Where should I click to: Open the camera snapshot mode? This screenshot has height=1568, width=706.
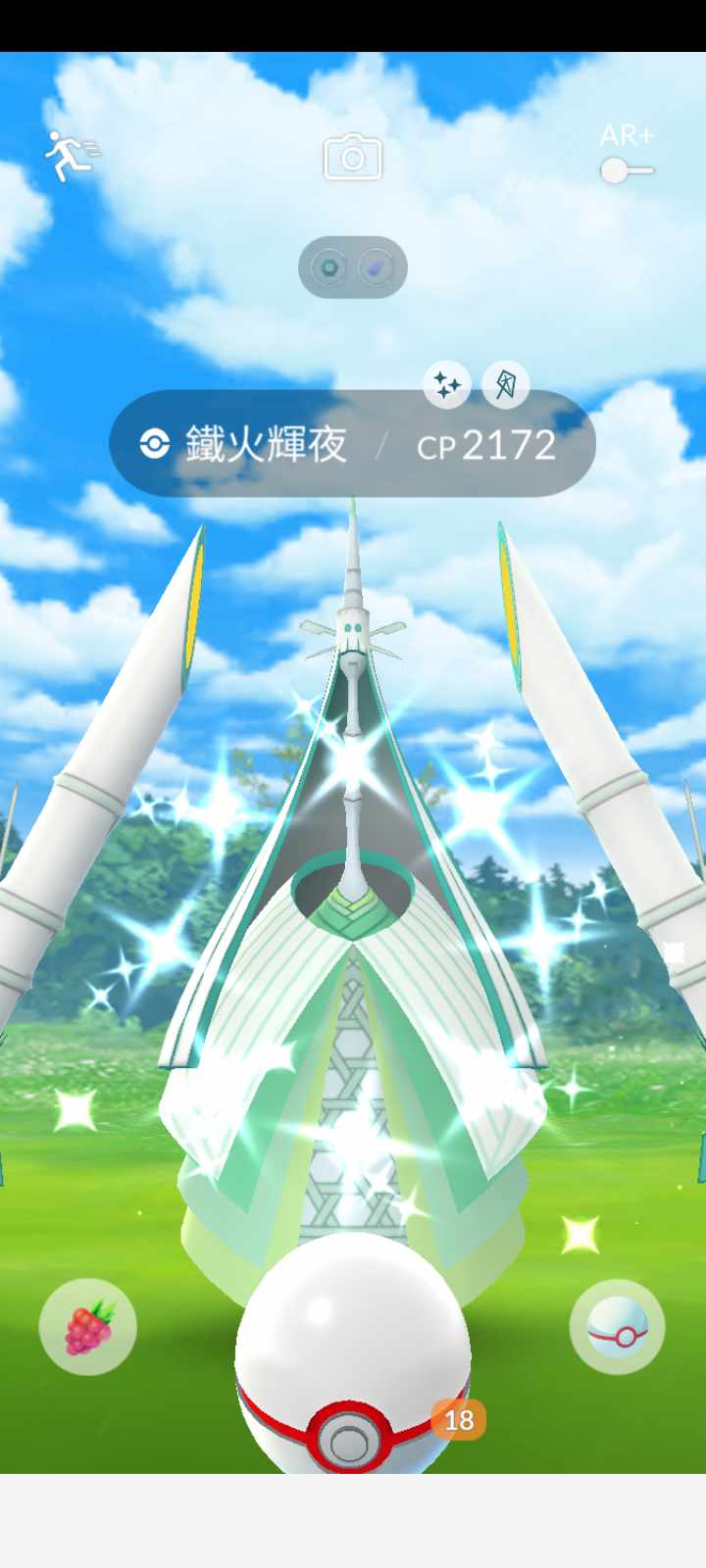(353, 157)
